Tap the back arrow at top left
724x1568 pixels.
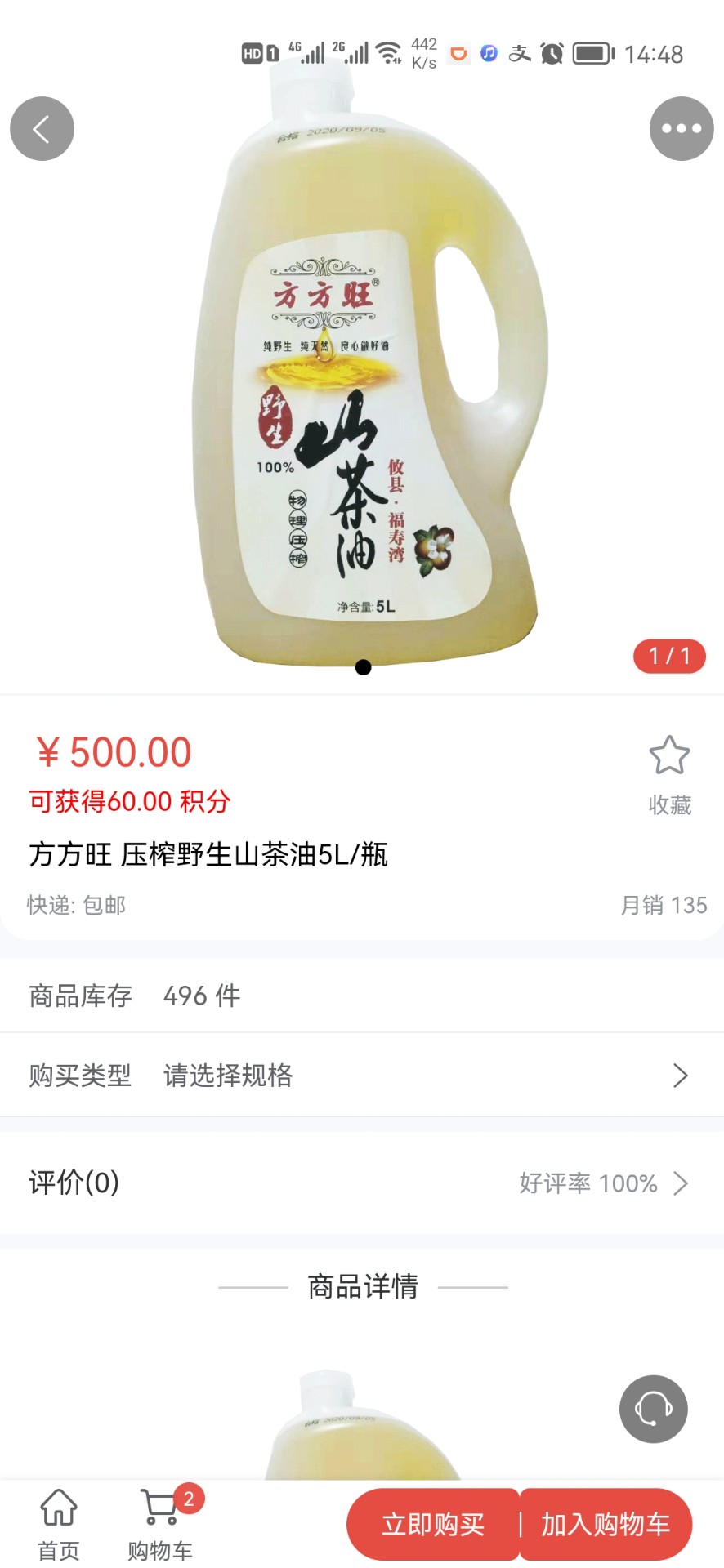42,128
